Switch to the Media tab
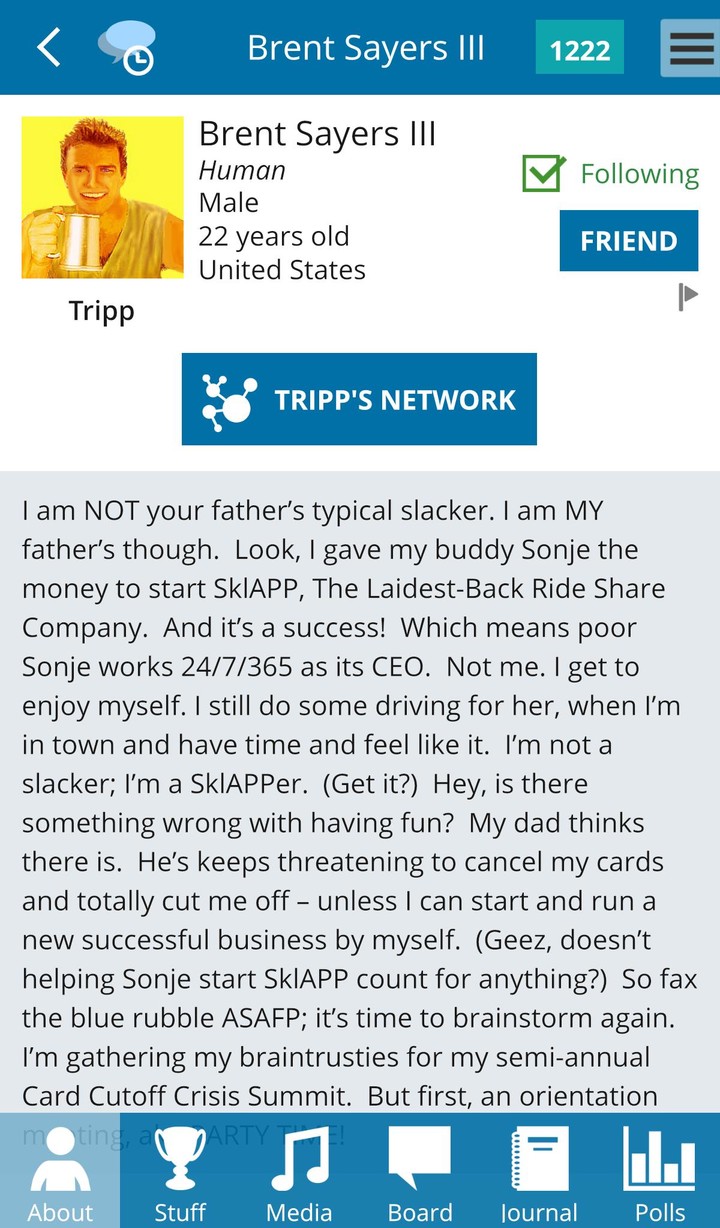Image resolution: width=720 pixels, height=1228 pixels. click(299, 1172)
